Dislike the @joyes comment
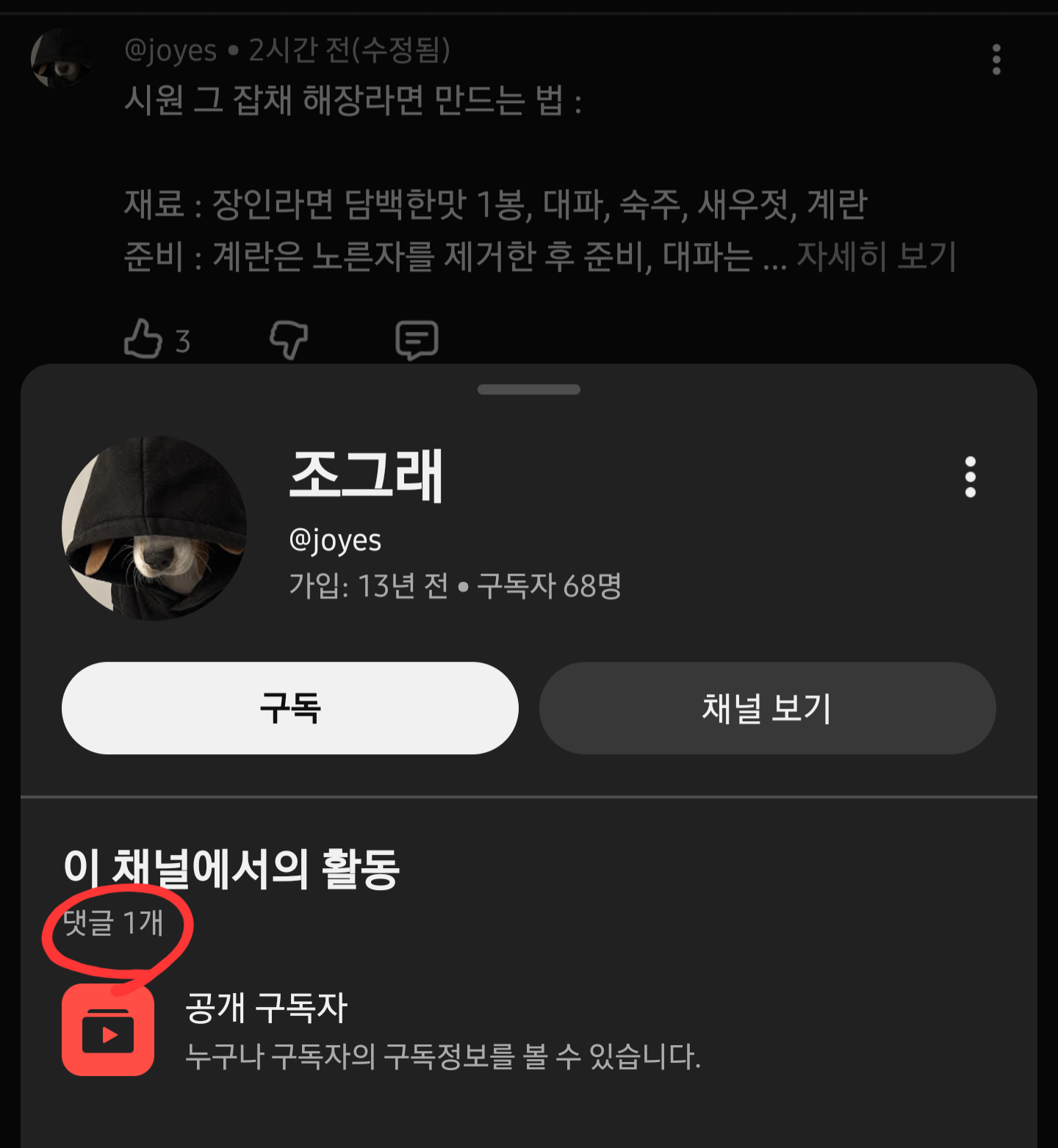This screenshot has width=1058, height=1148. (289, 339)
